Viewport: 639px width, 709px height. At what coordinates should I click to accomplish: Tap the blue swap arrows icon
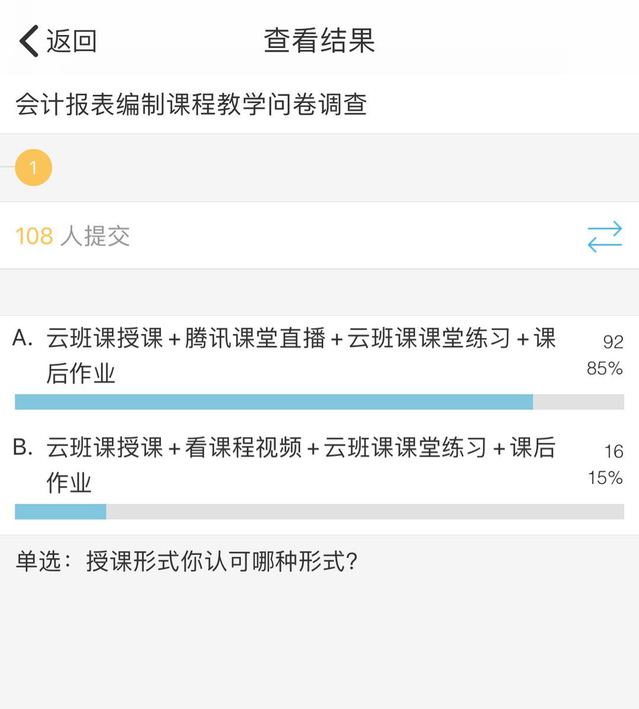604,237
